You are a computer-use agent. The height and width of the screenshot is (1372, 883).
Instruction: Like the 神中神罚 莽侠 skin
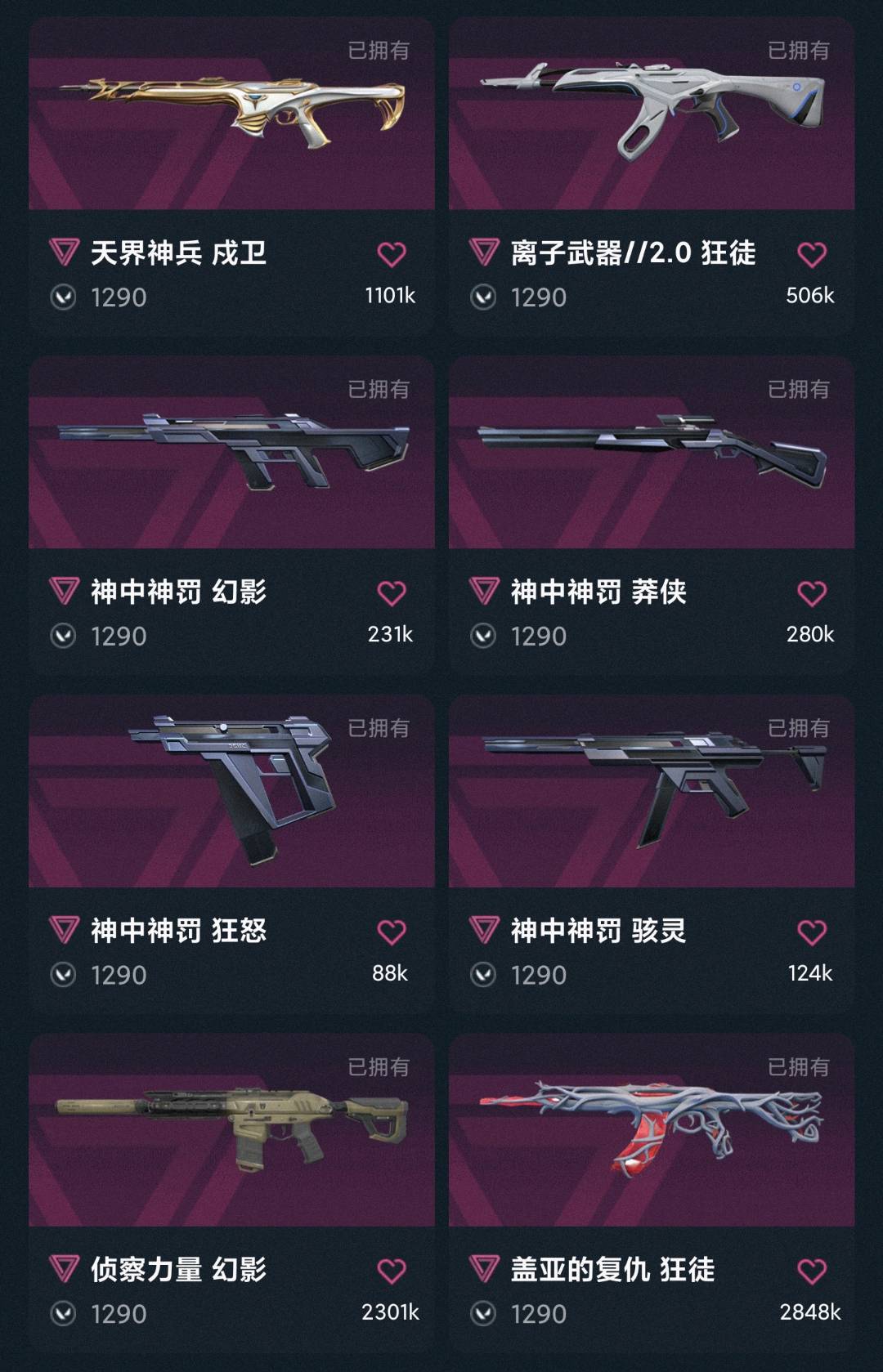click(812, 593)
